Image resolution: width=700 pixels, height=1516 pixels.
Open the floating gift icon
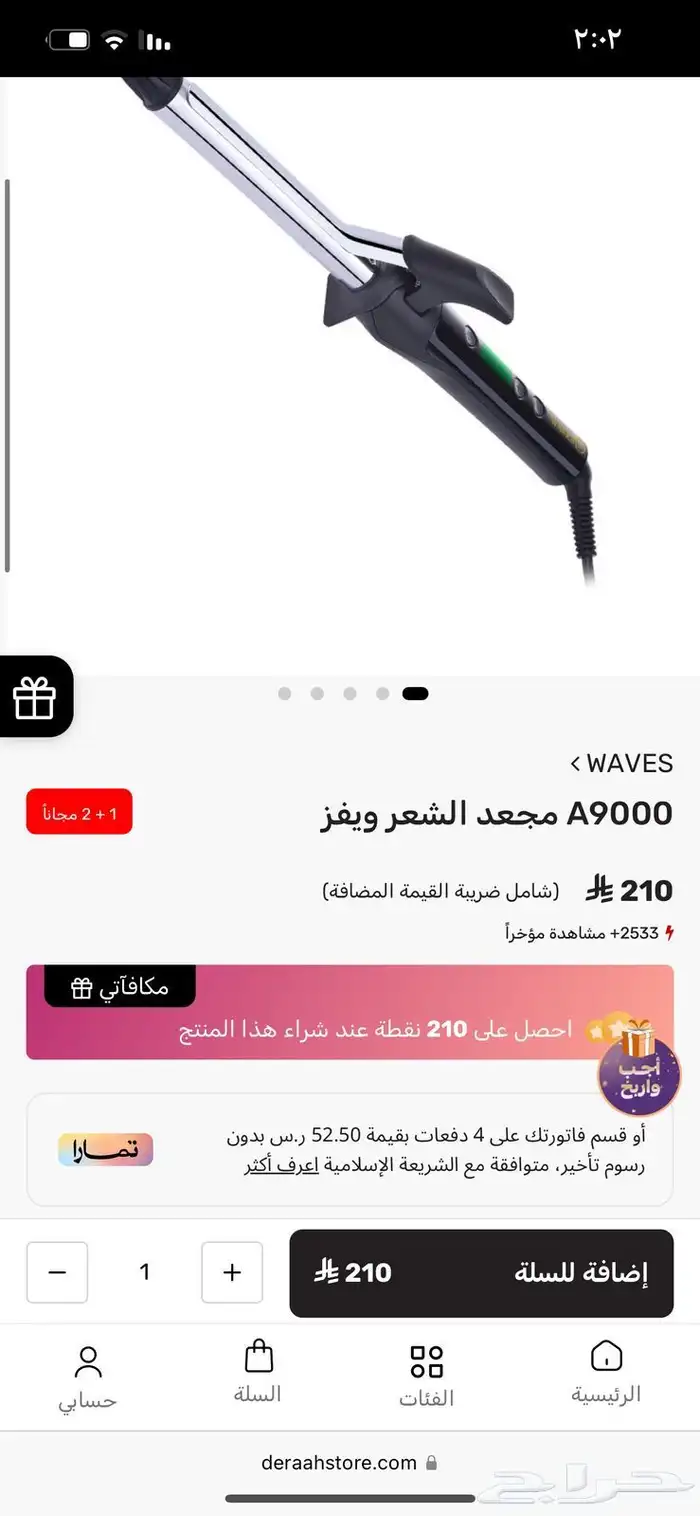point(35,697)
